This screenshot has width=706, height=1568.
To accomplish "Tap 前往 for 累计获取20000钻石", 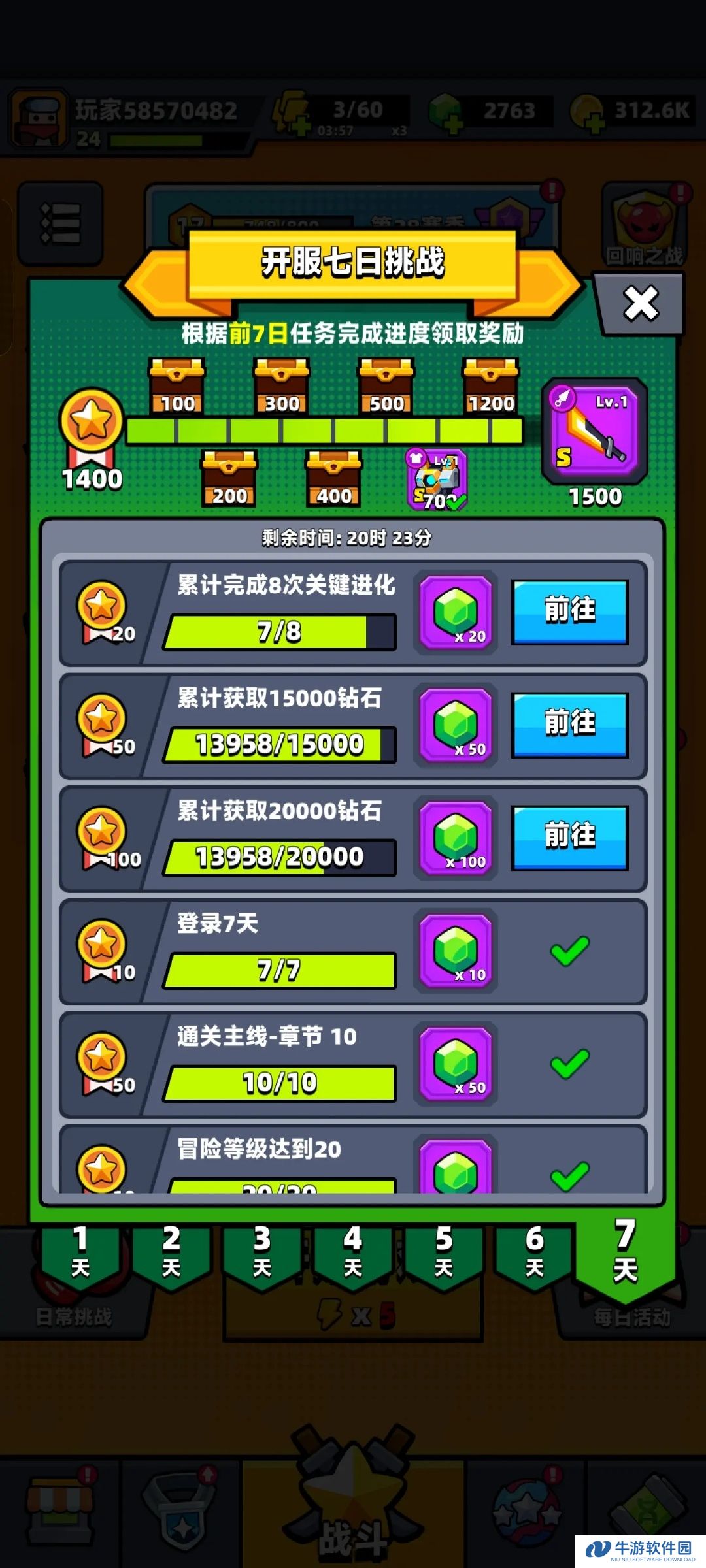I will coord(570,837).
